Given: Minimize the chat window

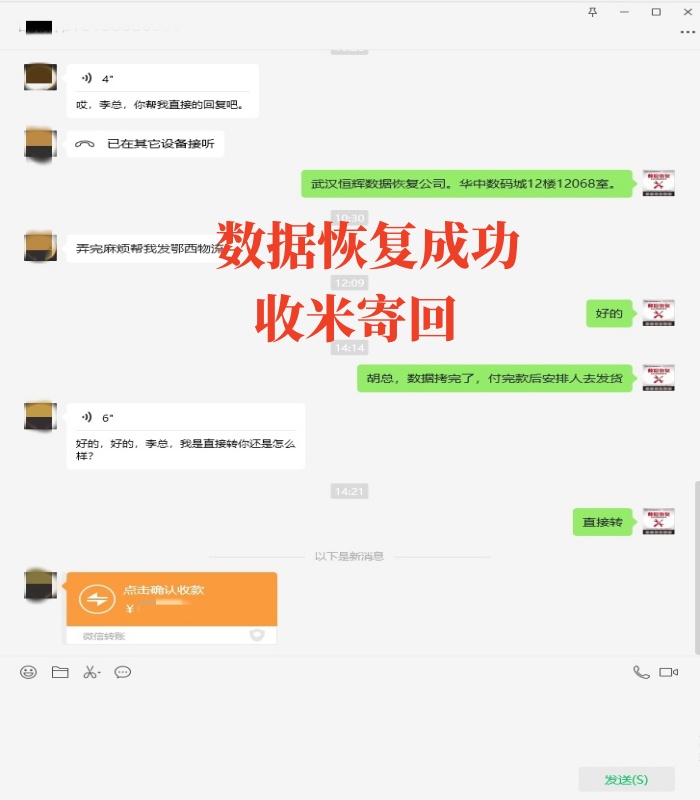Looking at the screenshot, I should click(624, 12).
